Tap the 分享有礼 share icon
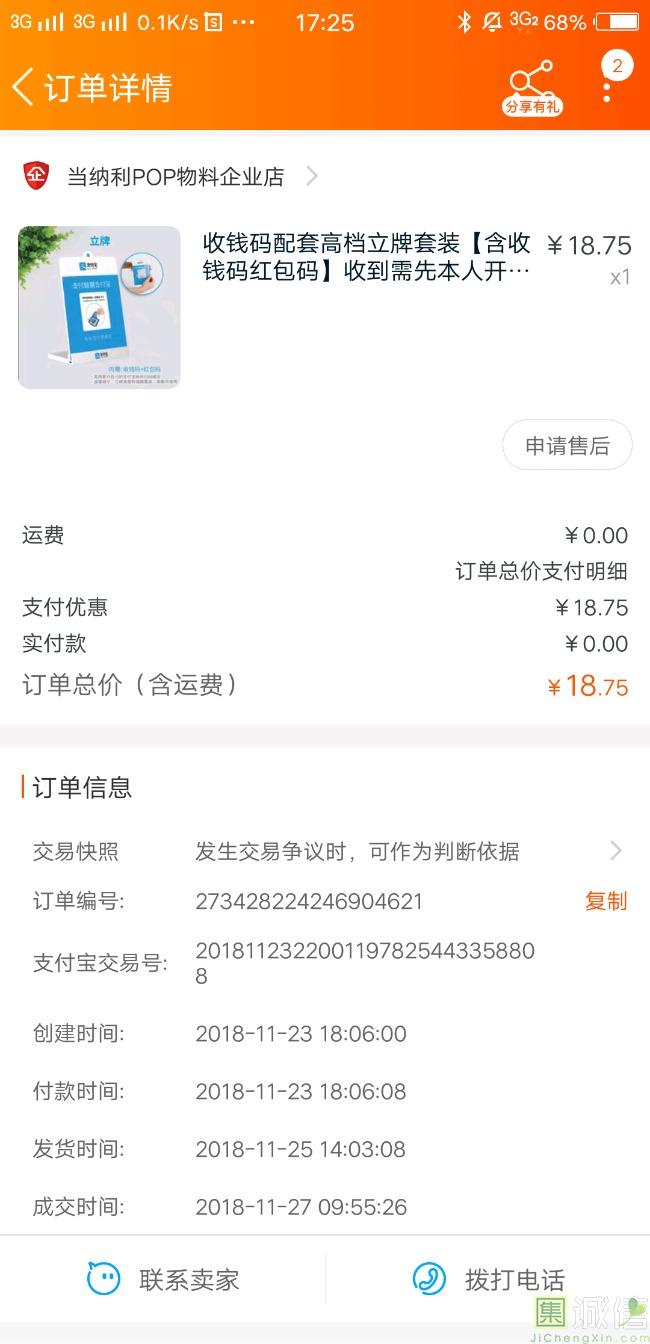The height and width of the screenshot is (1344, 650). (x=531, y=87)
